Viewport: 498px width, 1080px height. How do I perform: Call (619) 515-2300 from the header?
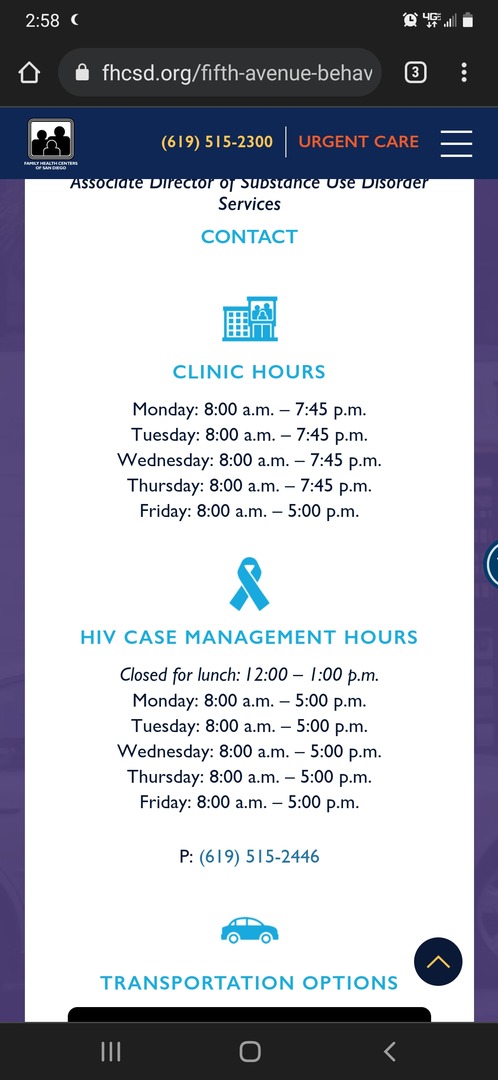[217, 142]
